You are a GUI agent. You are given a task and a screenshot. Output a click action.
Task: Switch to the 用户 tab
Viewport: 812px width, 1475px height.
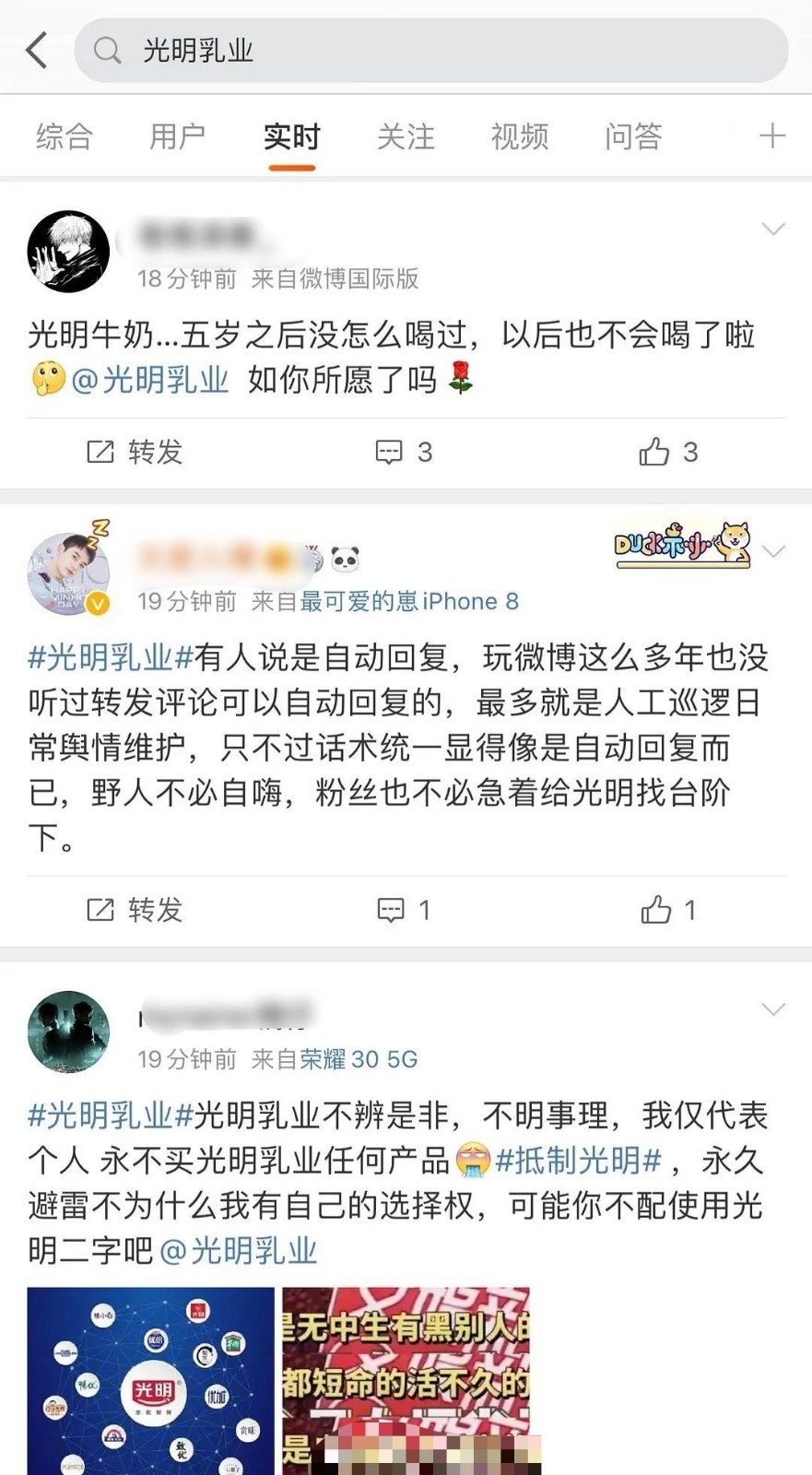coord(177,136)
